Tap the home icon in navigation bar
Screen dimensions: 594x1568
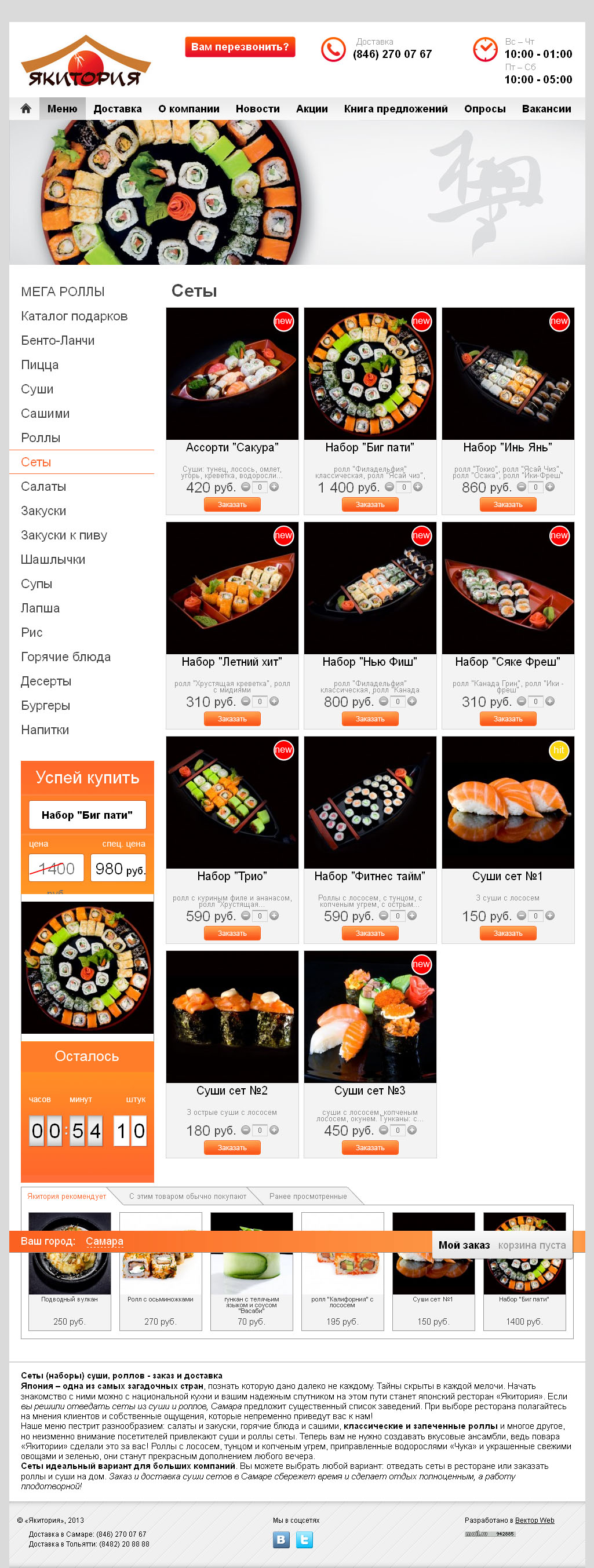pos(25,108)
